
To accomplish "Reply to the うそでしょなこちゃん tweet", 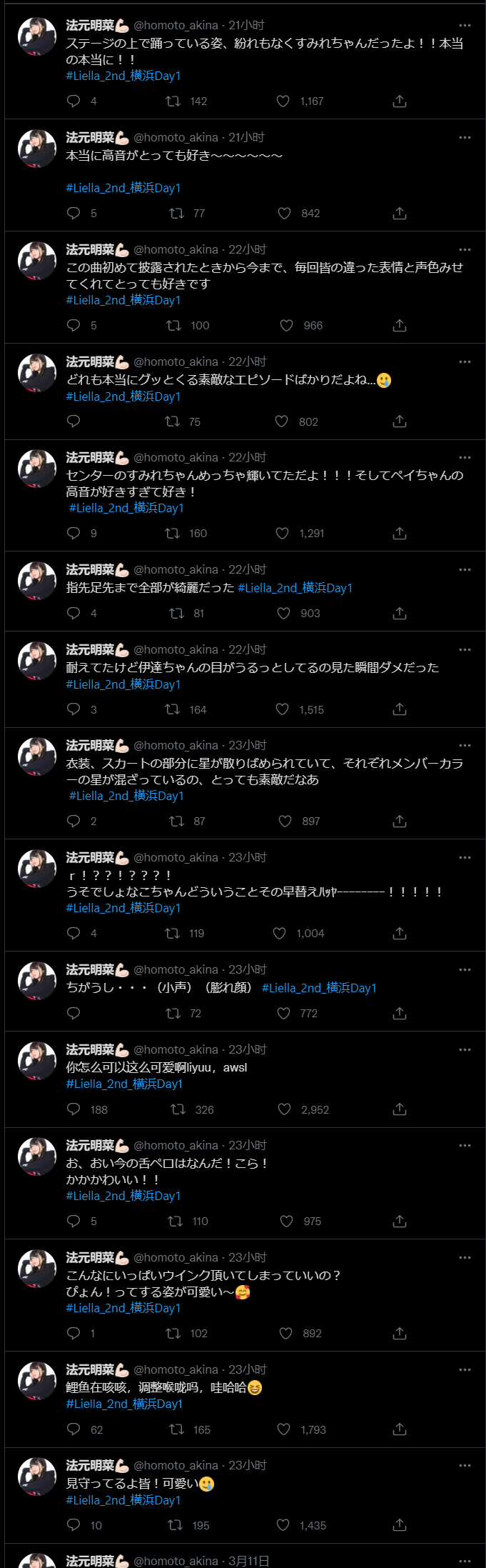I will coord(74,933).
